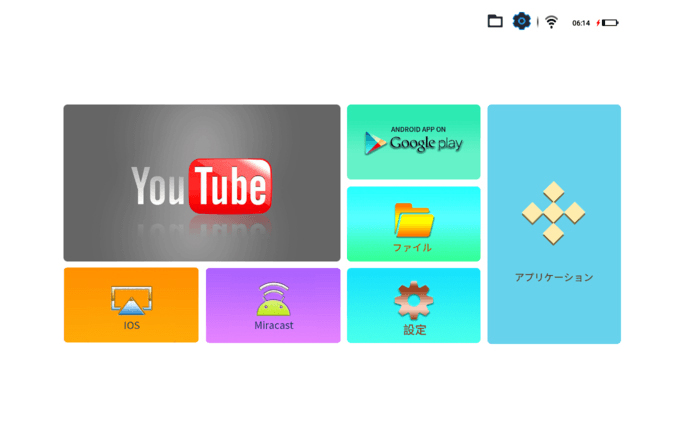685x448 pixels.
Task: Open the YouTube tile
Action: (202, 183)
